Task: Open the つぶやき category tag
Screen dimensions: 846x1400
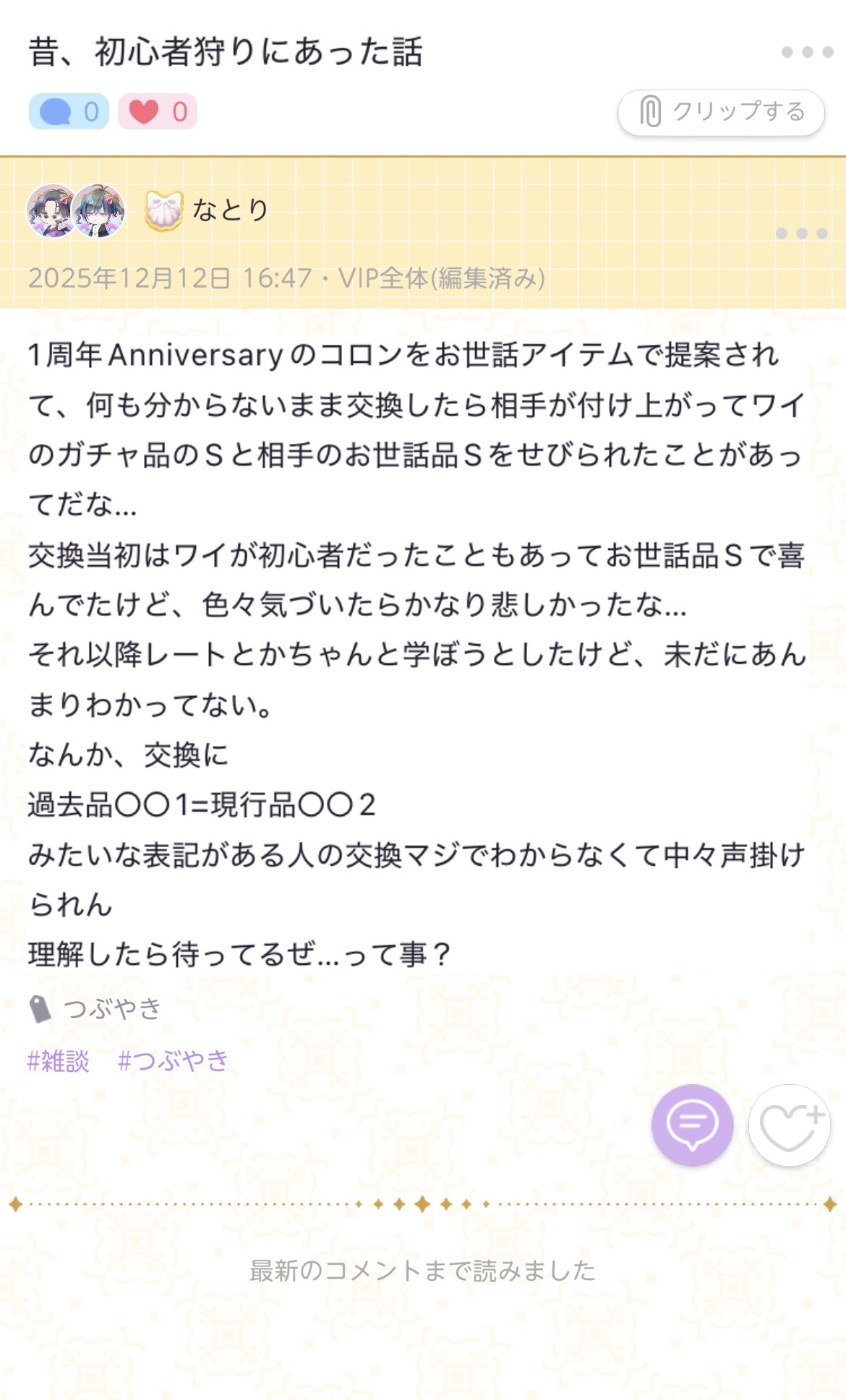Action: coord(96,1009)
